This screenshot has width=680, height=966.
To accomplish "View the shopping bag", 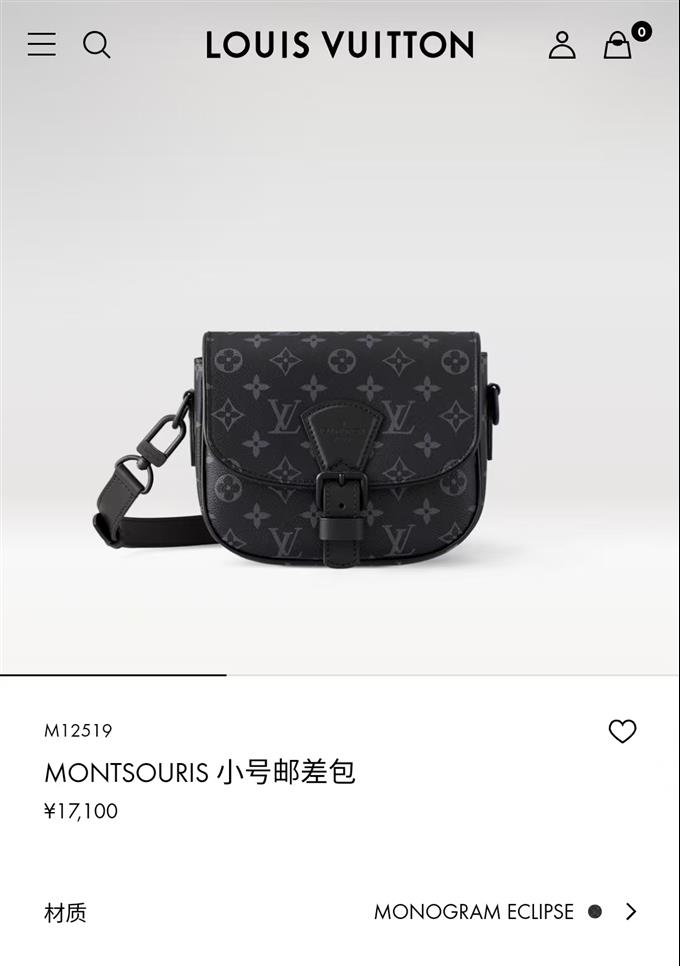I will pyautogui.click(x=618, y=45).
